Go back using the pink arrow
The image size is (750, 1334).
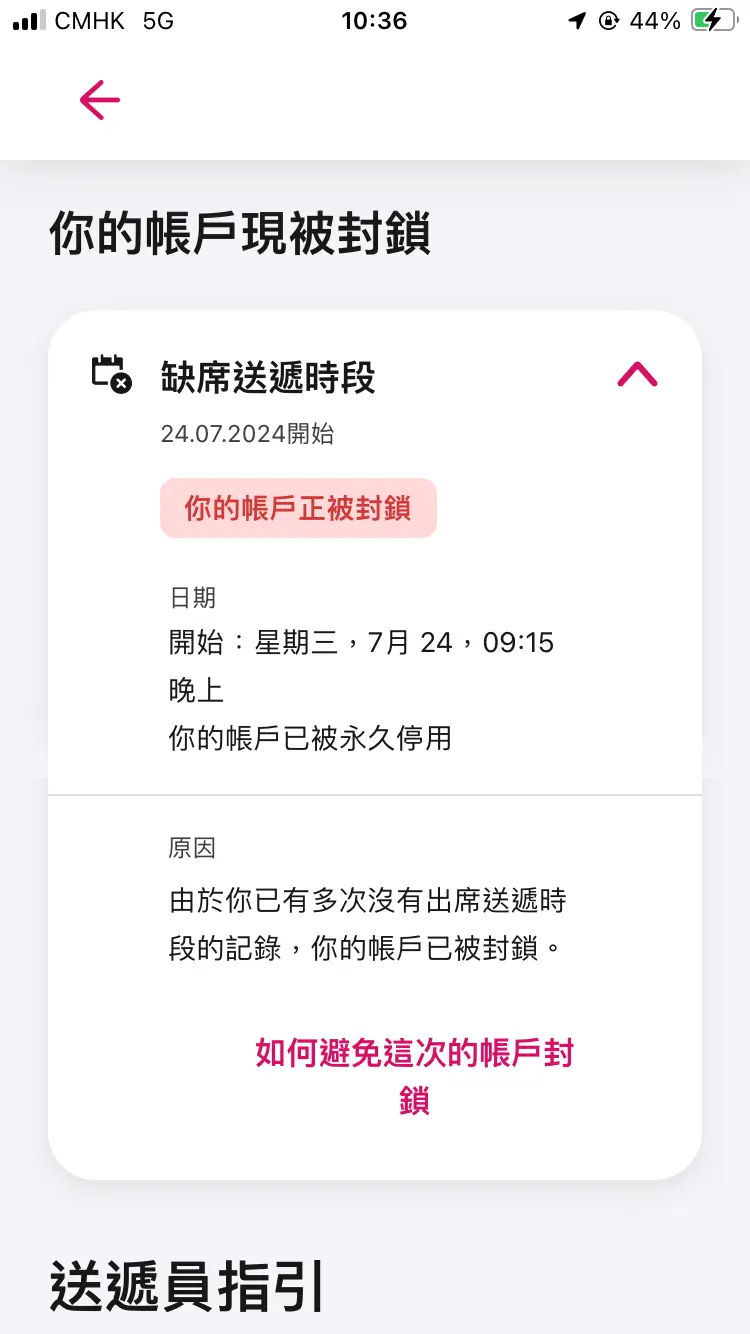pos(100,100)
